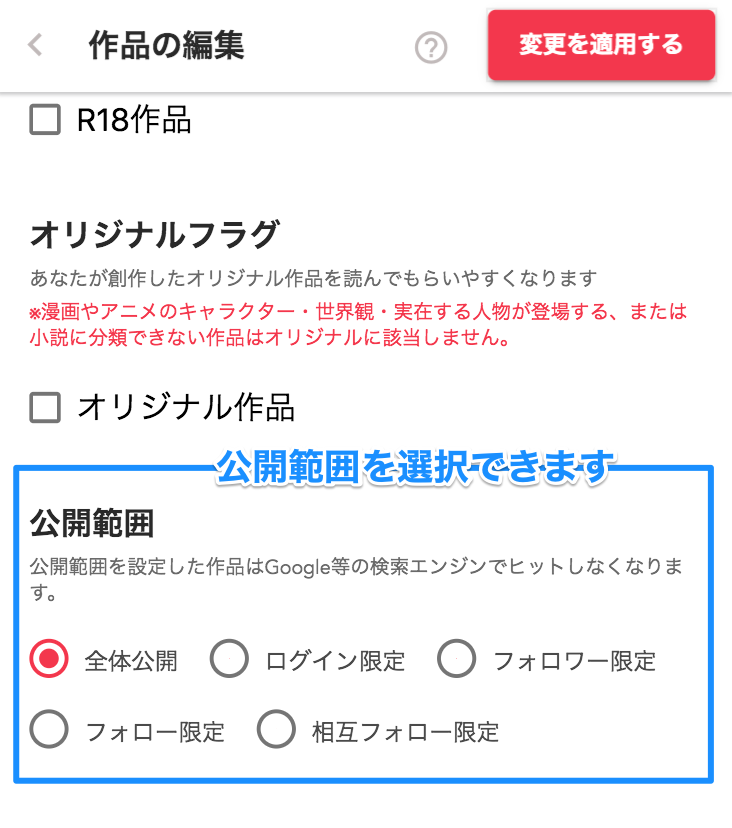Choose 相互フォロー限定 visibility
Viewport: 732px width, 828px height.
tap(276, 729)
